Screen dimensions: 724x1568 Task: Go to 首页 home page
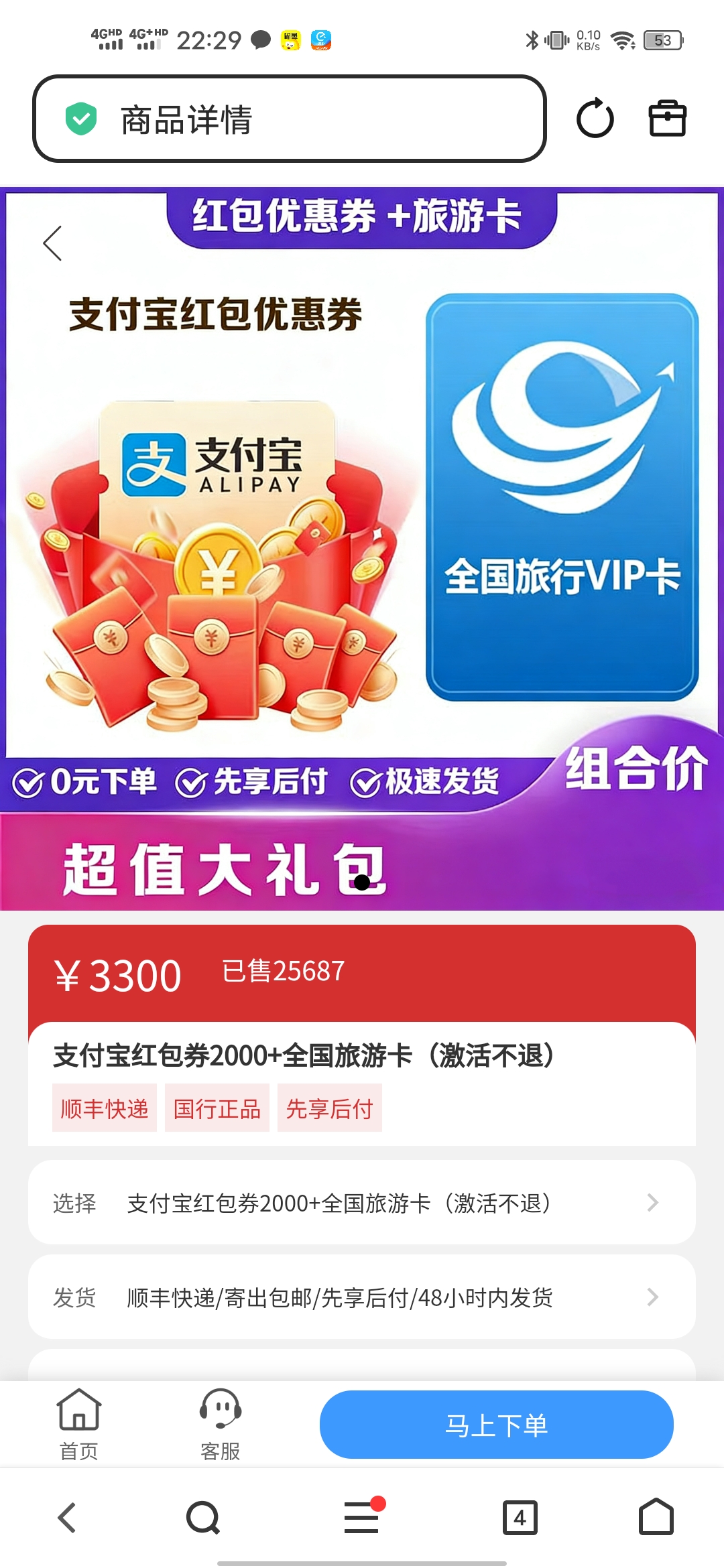(x=79, y=1424)
